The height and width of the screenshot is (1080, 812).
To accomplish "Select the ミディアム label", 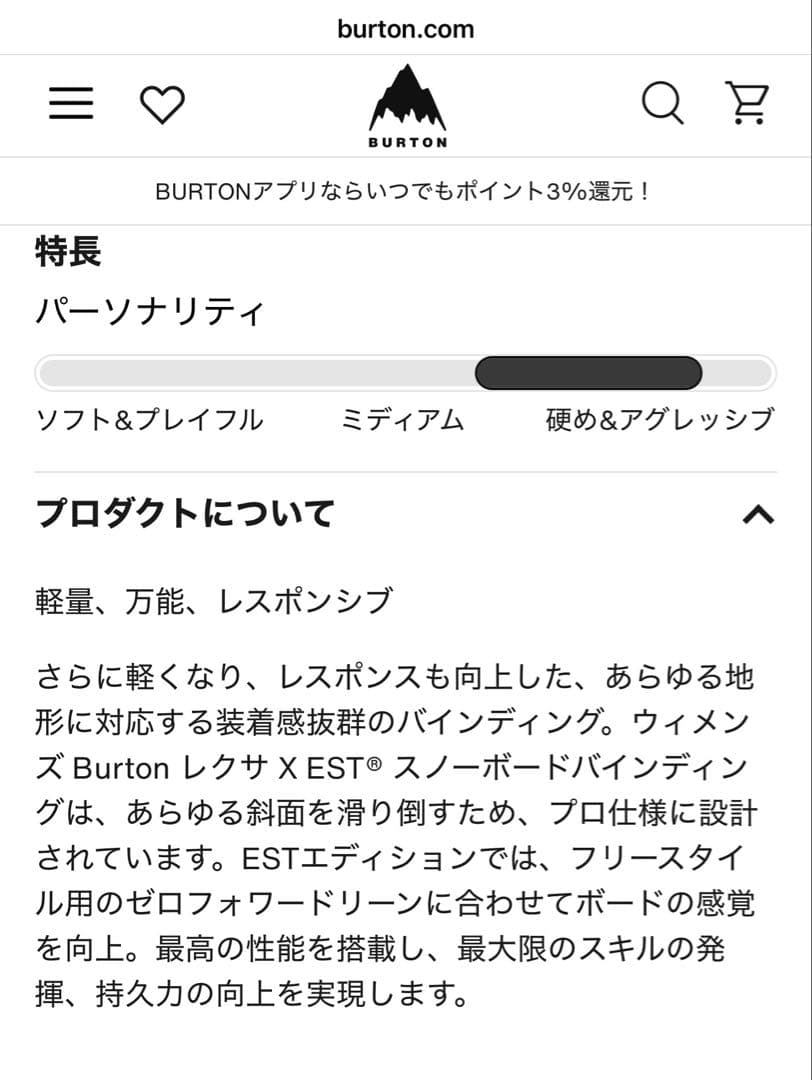I will click(404, 420).
